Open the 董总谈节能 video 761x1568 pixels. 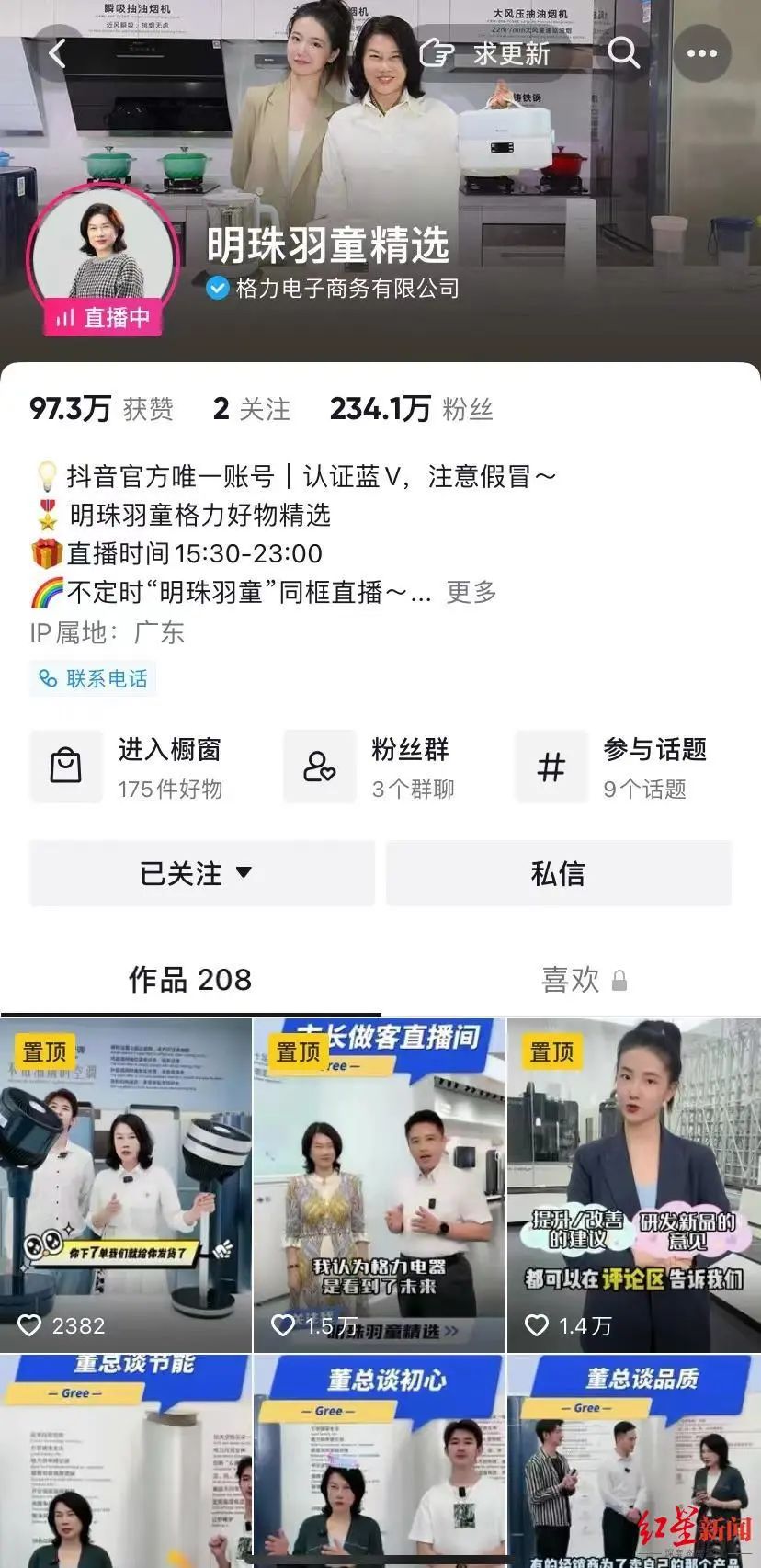pyautogui.click(x=126, y=1461)
